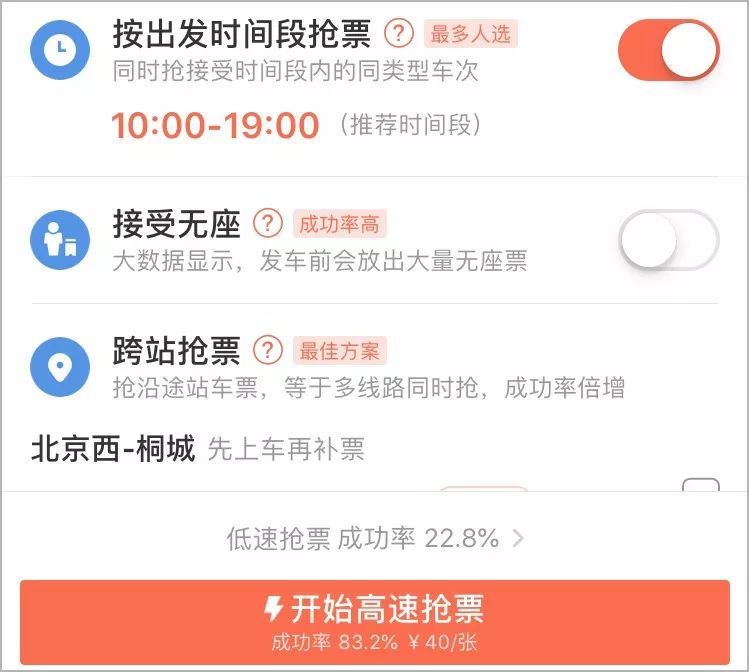Open 低速抢票 成功率 22.8% option
This screenshot has height=672, width=749.
coord(375,538)
